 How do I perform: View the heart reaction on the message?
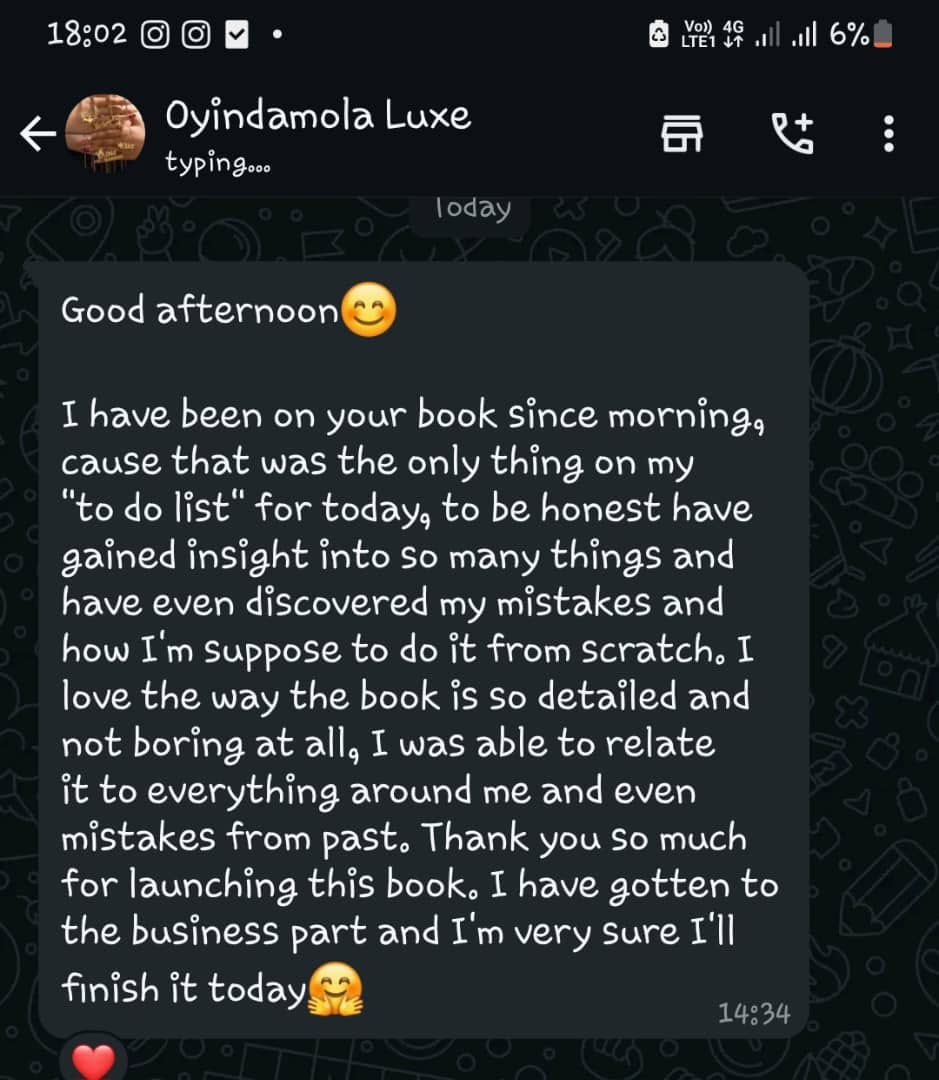pyautogui.click(x=94, y=1060)
